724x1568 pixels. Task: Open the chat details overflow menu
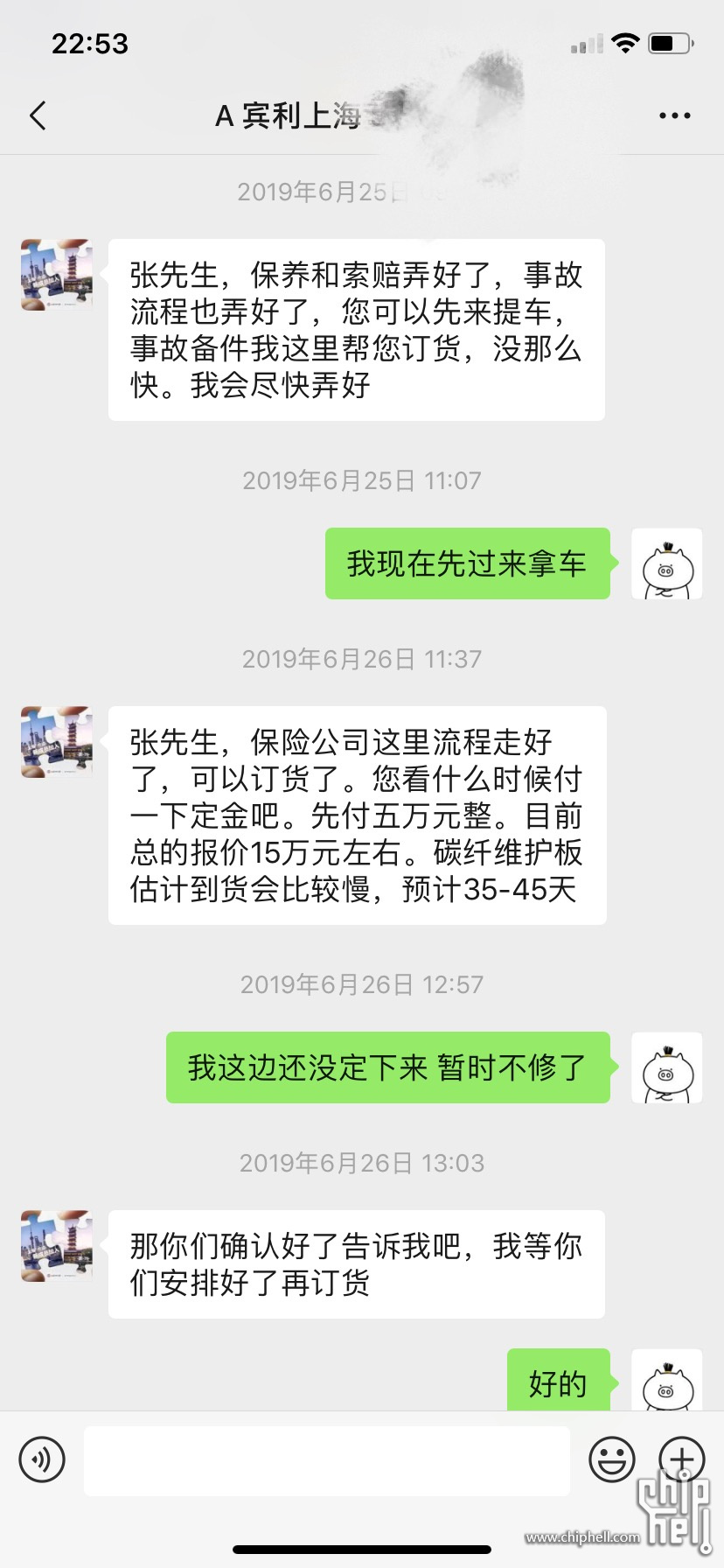point(674,115)
